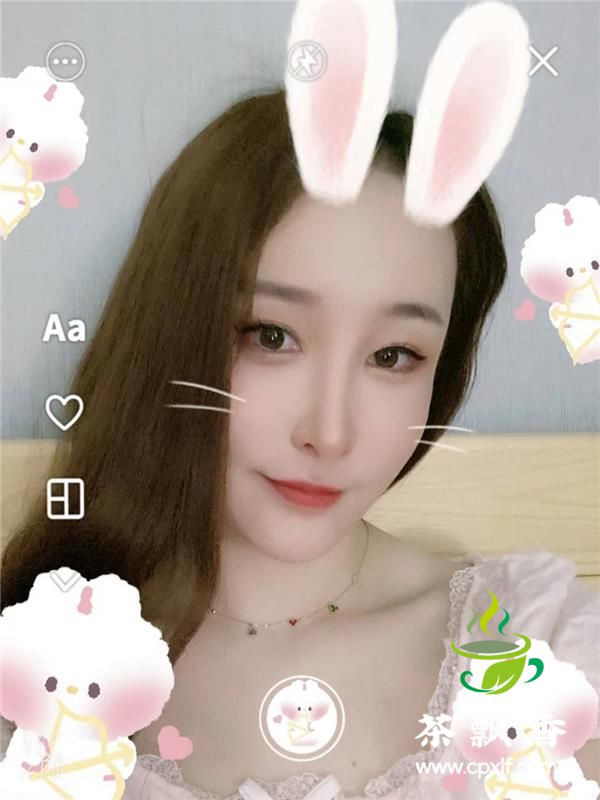Viewport: 600px width, 800px height.
Task: Tap the heart effects icon
Action: pyautogui.click(x=64, y=412)
